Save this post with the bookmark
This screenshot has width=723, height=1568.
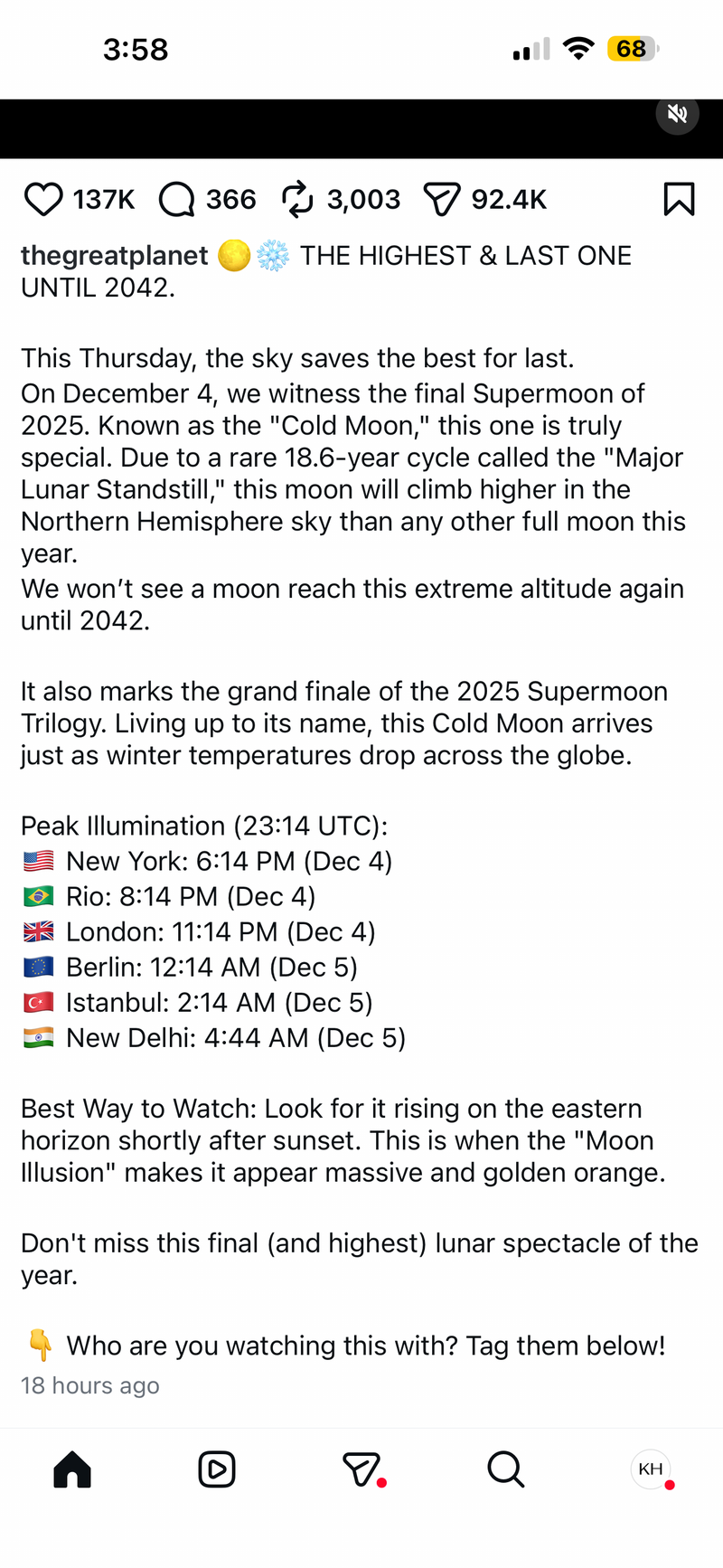tap(679, 200)
